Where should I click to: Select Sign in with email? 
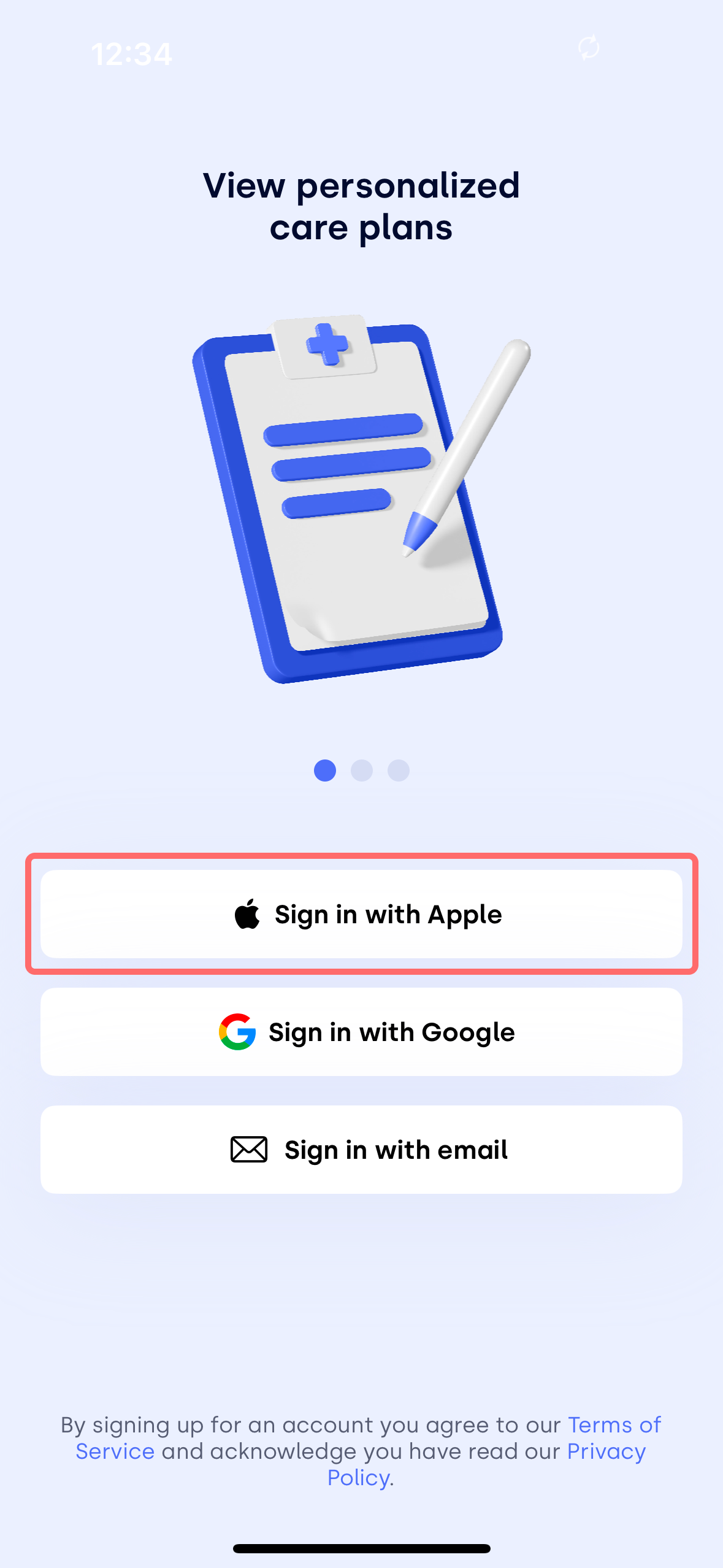point(361,1150)
